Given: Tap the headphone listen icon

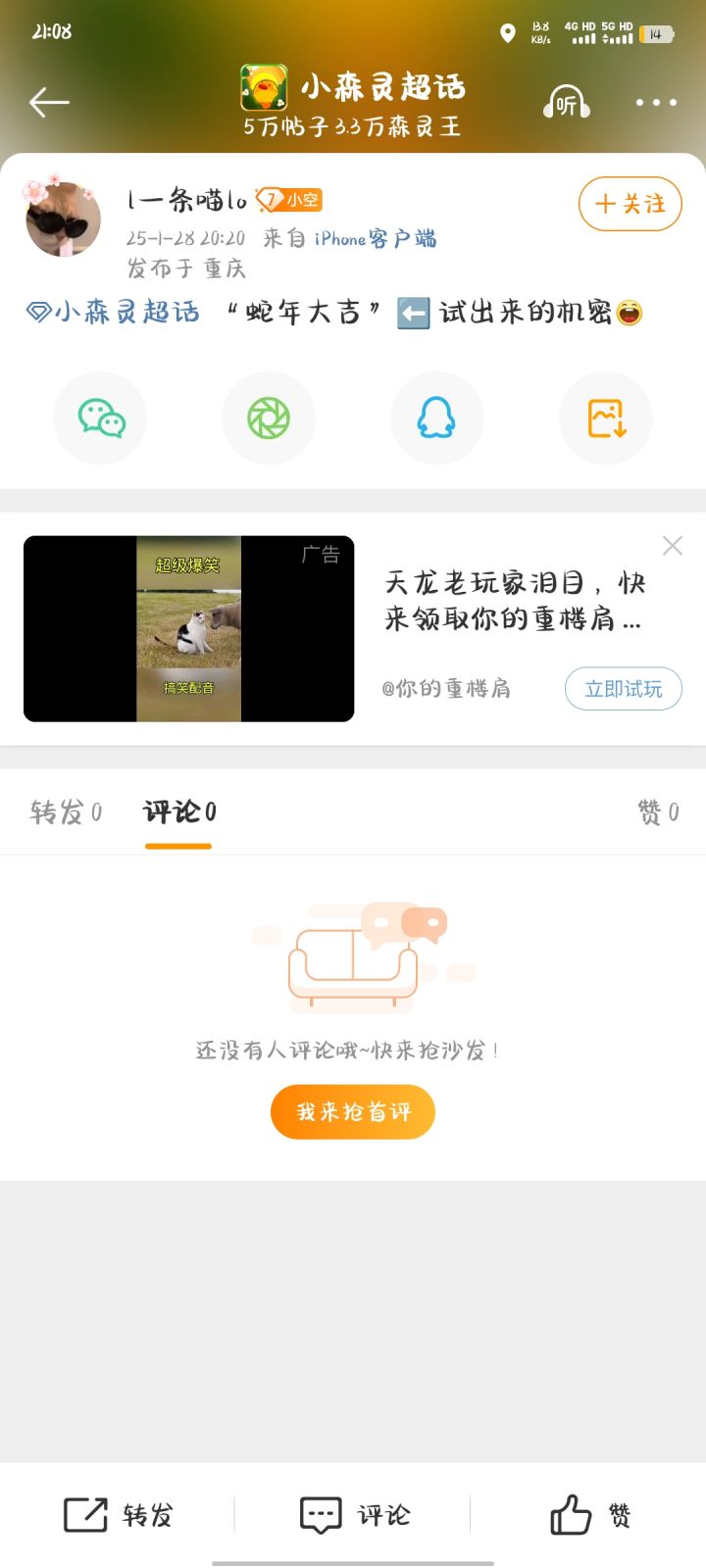Looking at the screenshot, I should click(x=566, y=102).
